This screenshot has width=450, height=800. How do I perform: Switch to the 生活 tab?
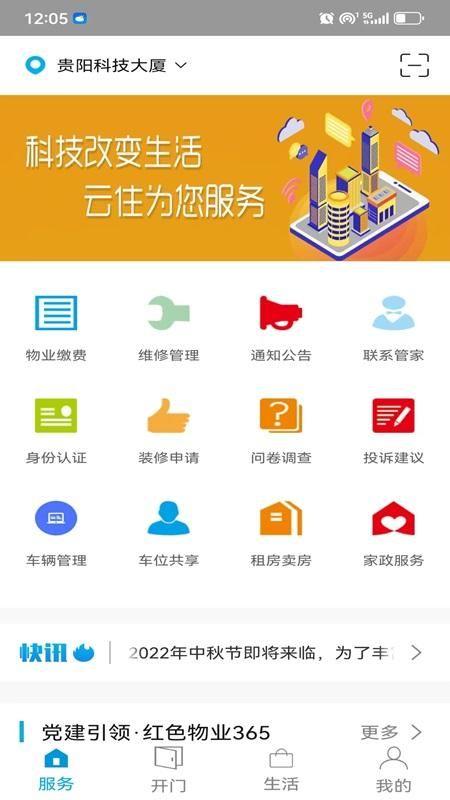(x=281, y=770)
